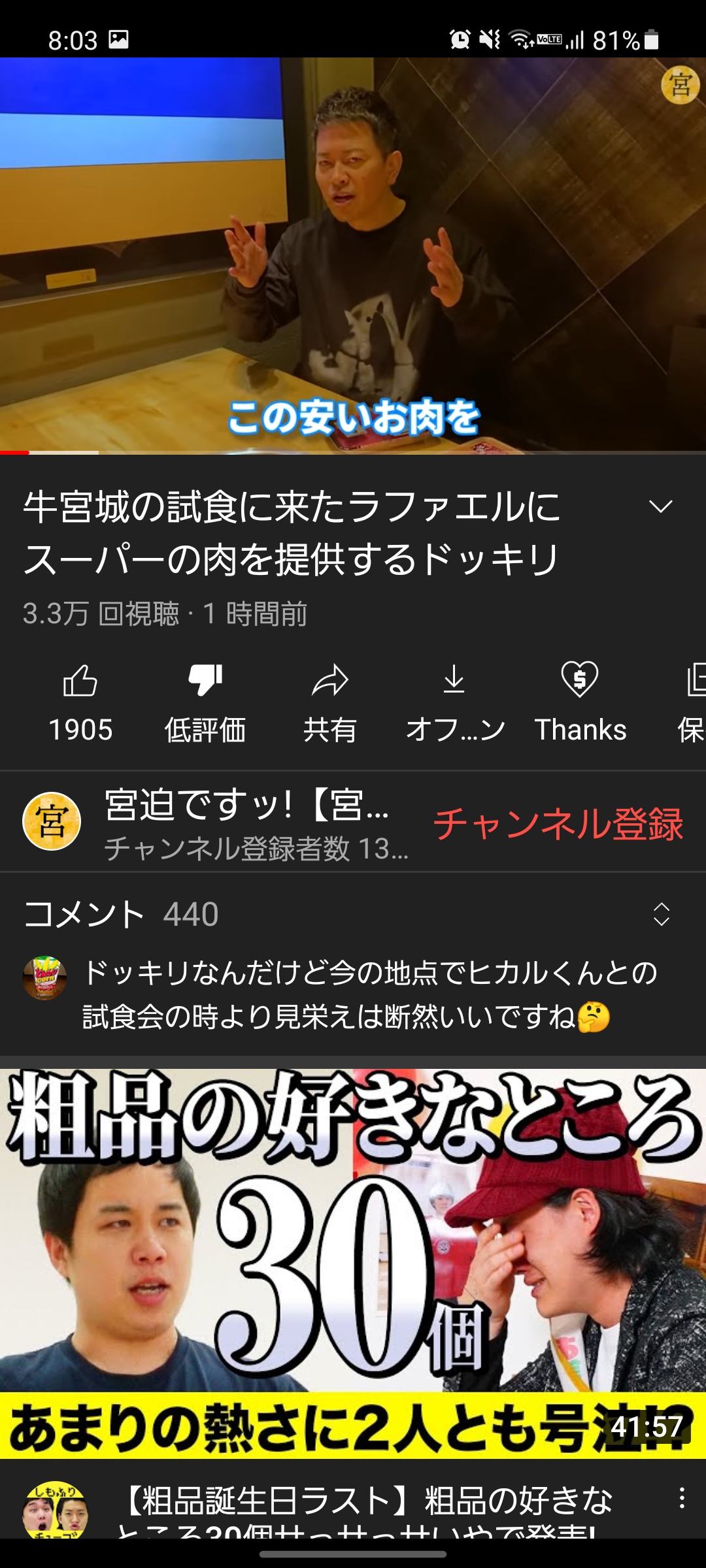Screen dimensions: 706x1568
Task: Download the video for offline viewing
Action: coord(454,702)
